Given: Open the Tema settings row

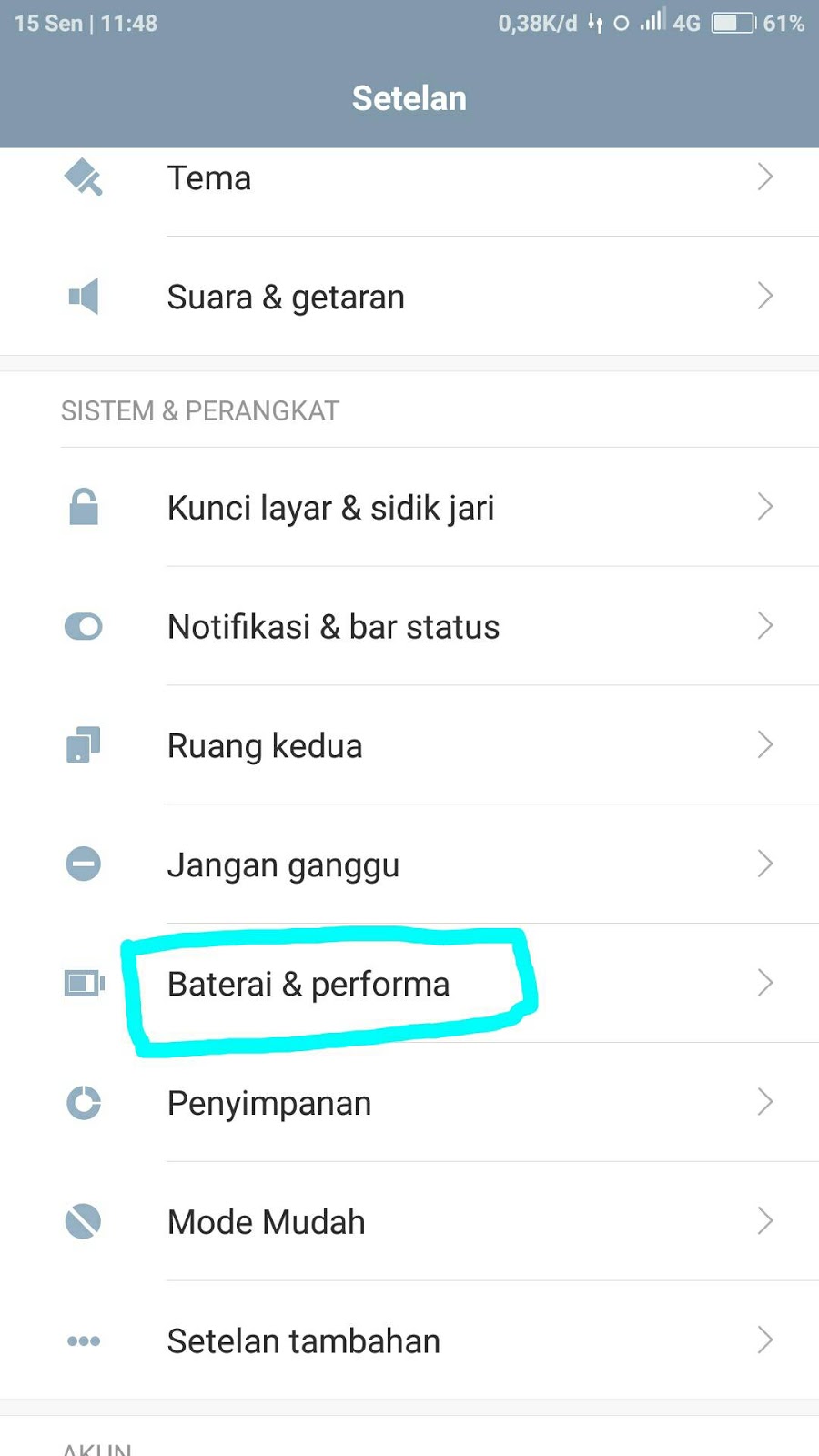Looking at the screenshot, I should tap(409, 179).
